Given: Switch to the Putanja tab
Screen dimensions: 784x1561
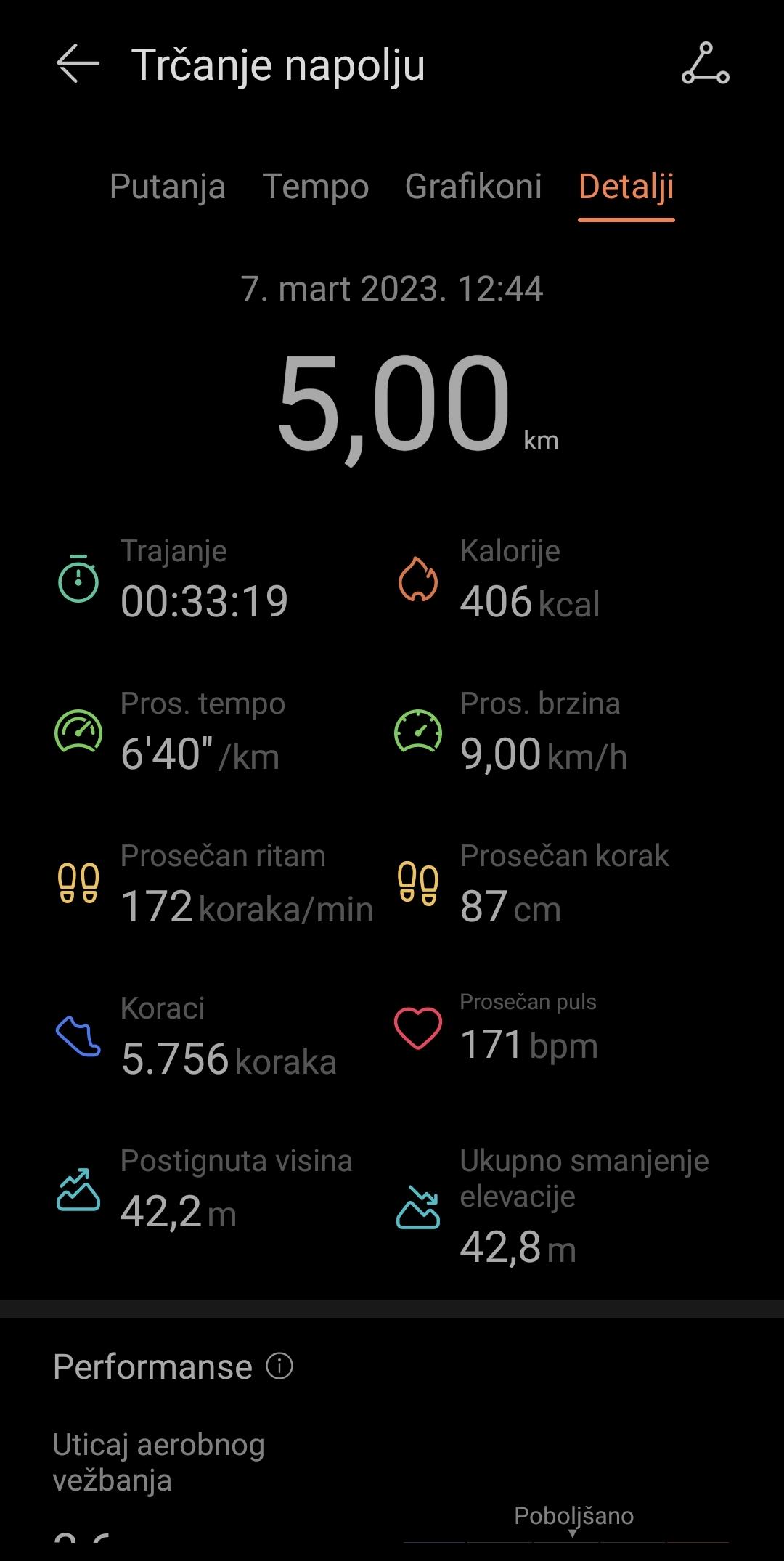Looking at the screenshot, I should pyautogui.click(x=168, y=187).
